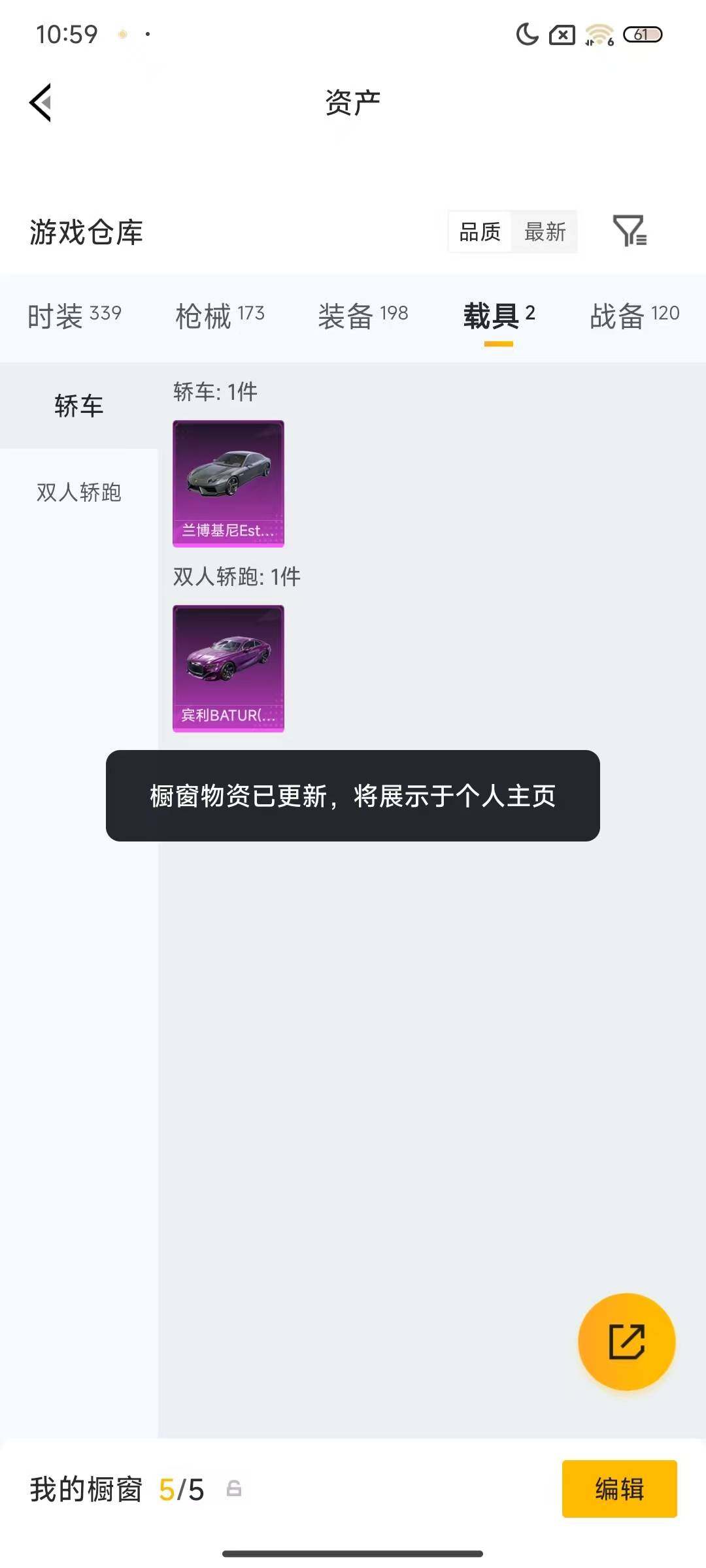Switch sorting to 最新
Viewport: 706px width, 1568px height.
click(x=546, y=233)
